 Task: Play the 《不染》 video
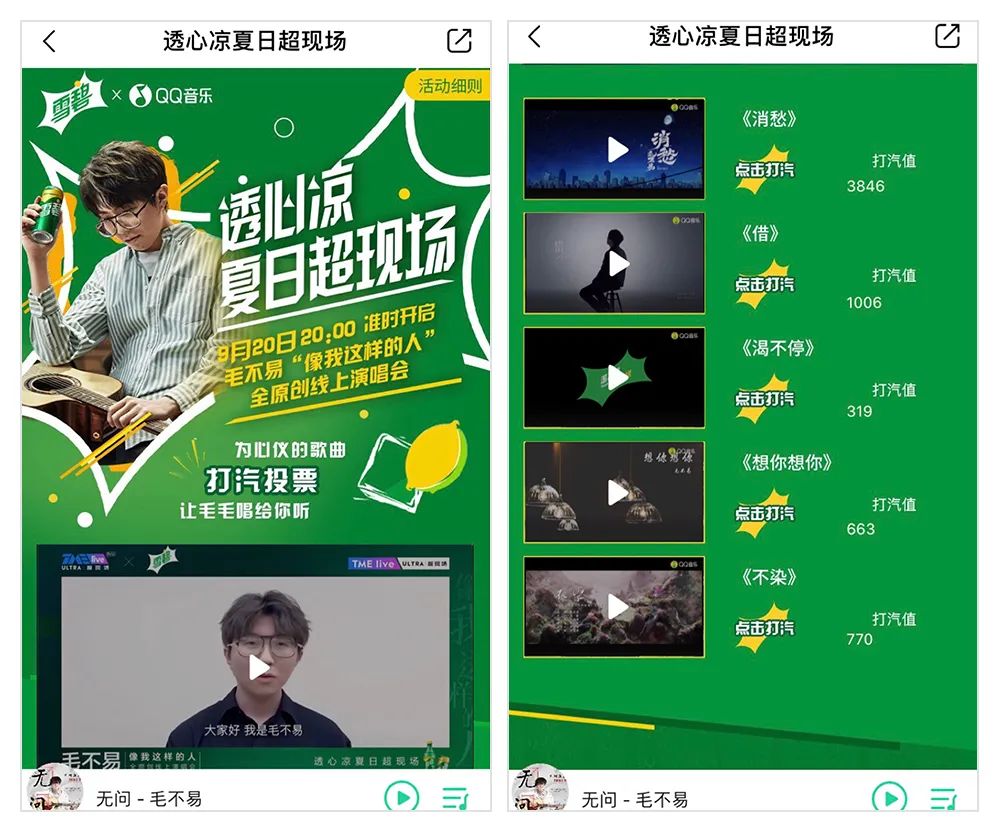coord(617,607)
